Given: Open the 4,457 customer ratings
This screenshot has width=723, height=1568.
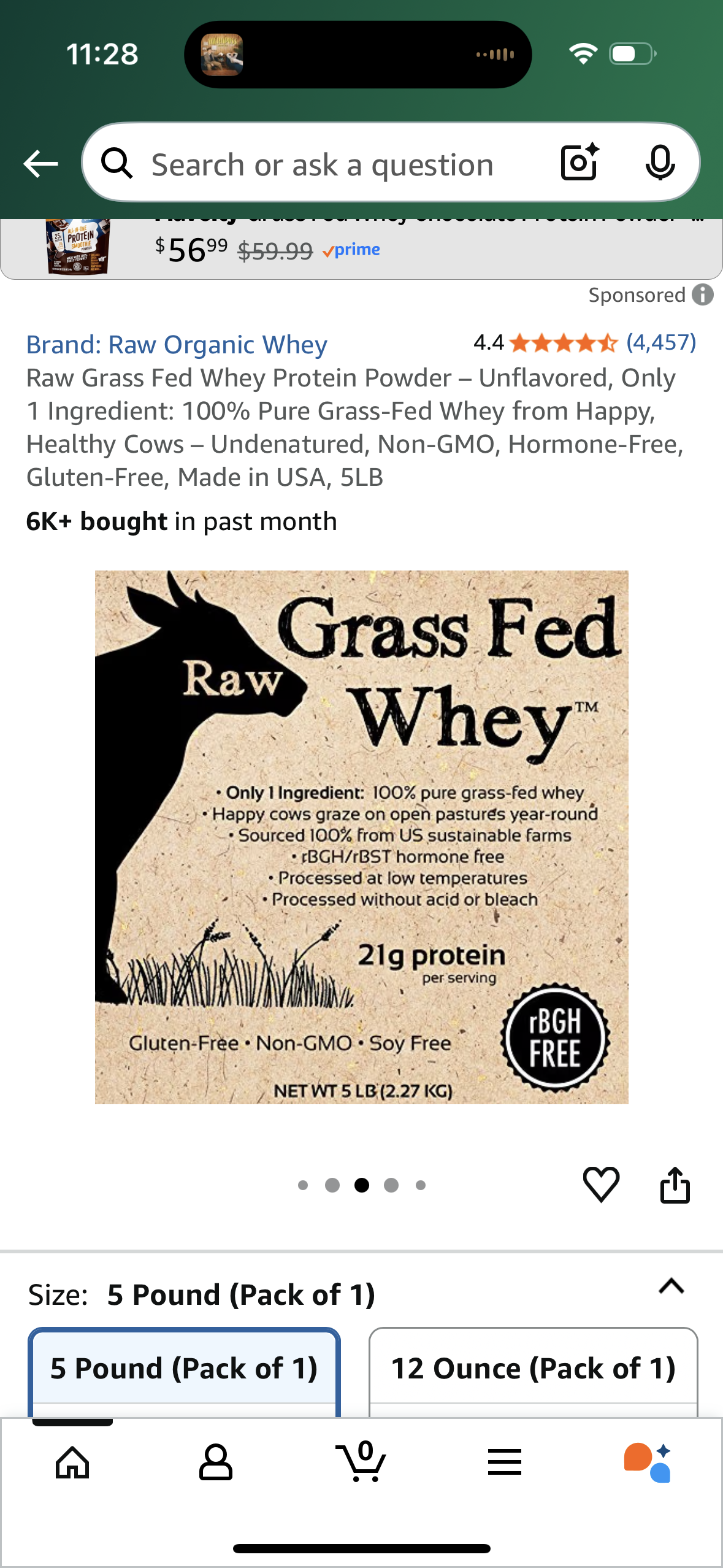Looking at the screenshot, I should pos(660,342).
